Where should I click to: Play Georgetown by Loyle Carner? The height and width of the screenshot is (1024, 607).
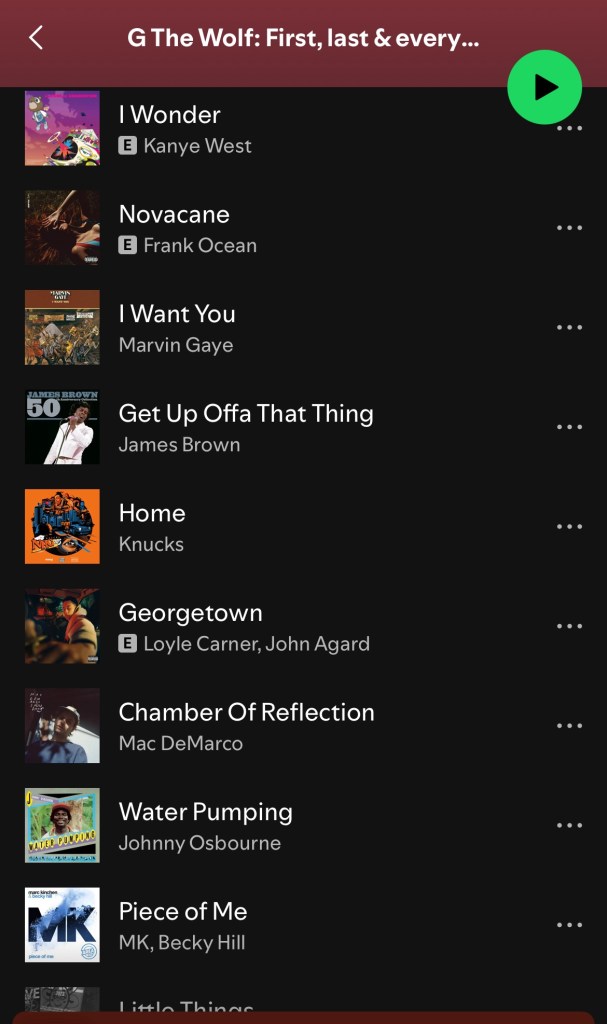coord(190,613)
